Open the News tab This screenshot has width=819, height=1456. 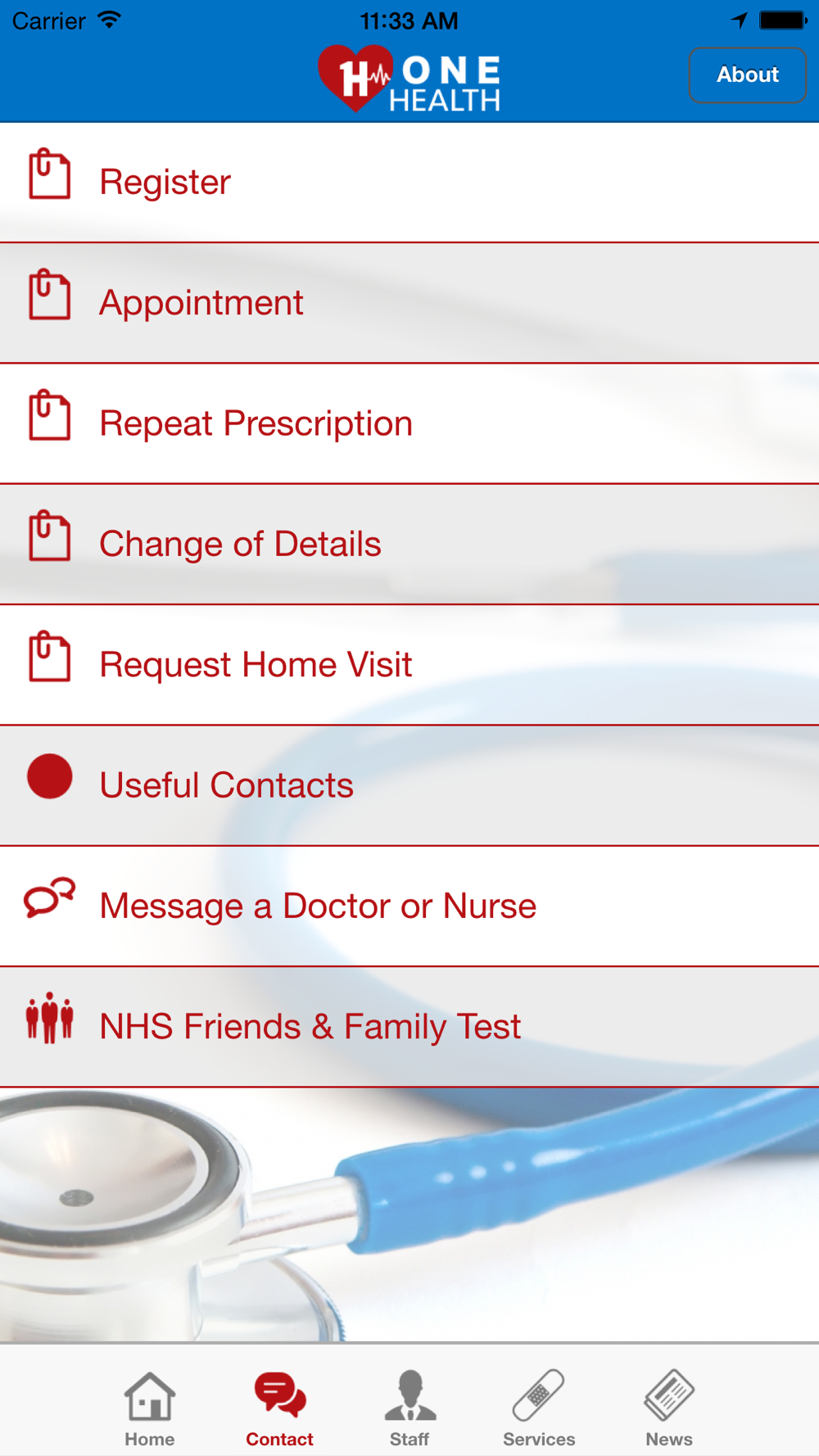[669, 1407]
